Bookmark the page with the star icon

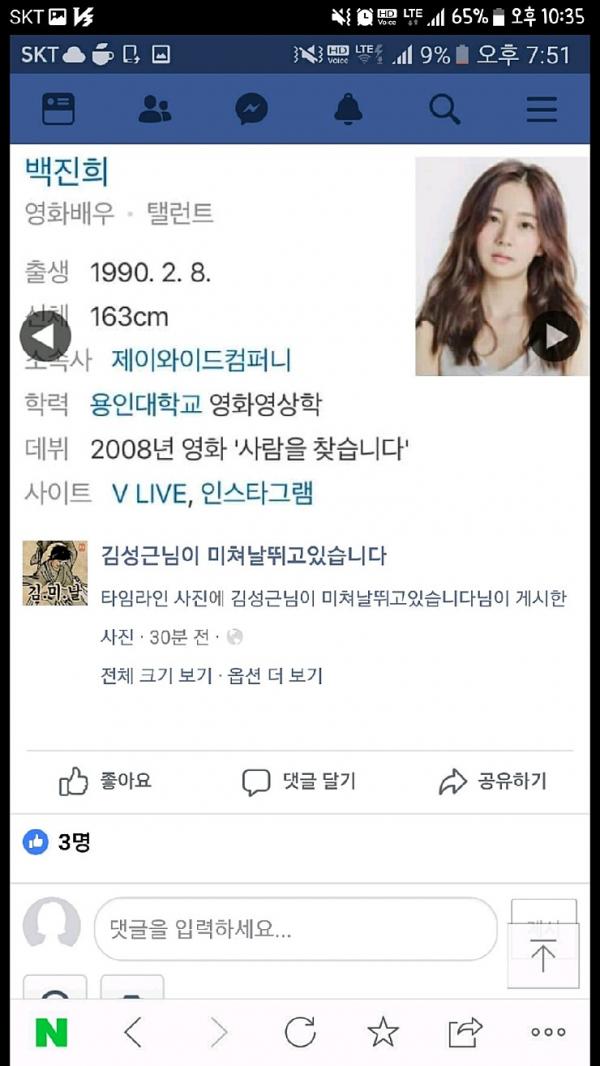(x=383, y=1031)
